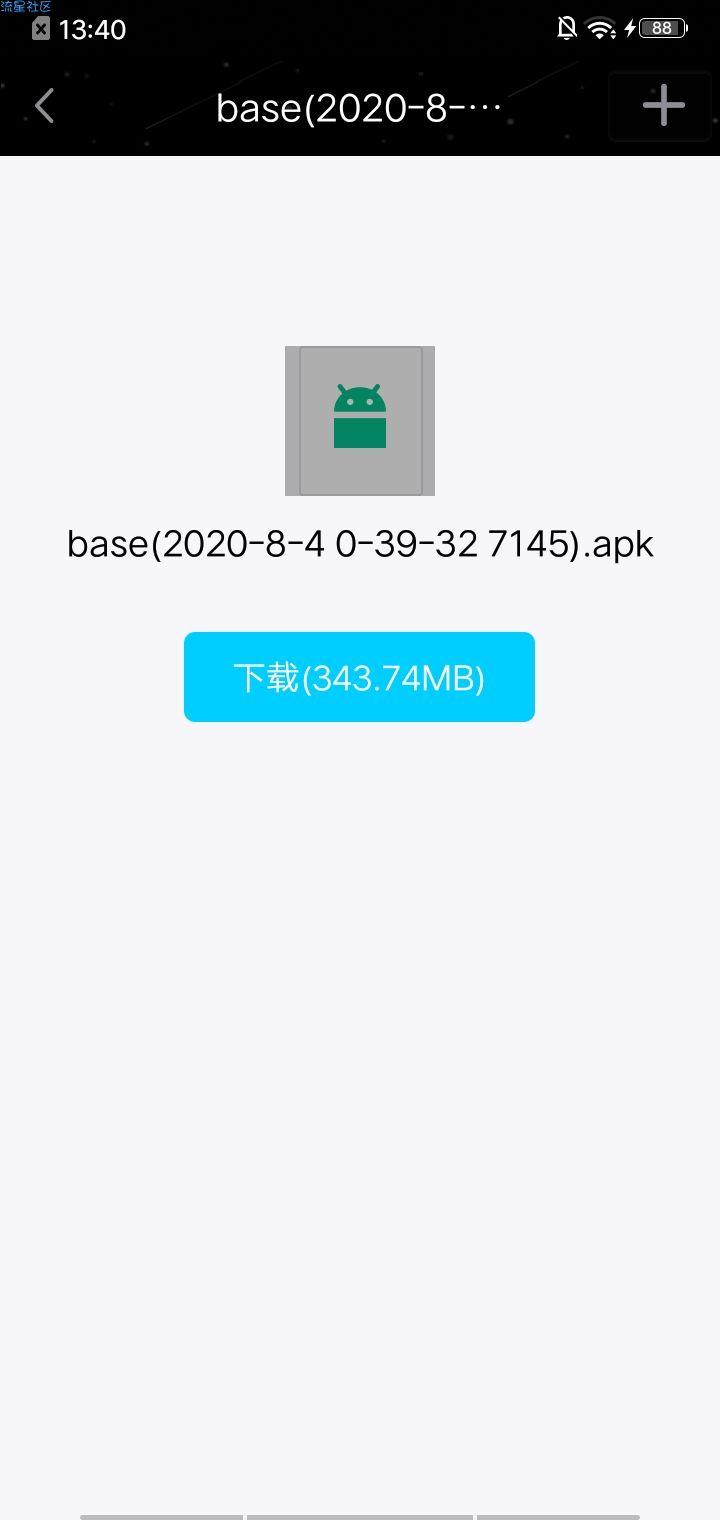720x1520 pixels.
Task: Tap the APK thumbnail above the filename
Action: (x=359, y=420)
